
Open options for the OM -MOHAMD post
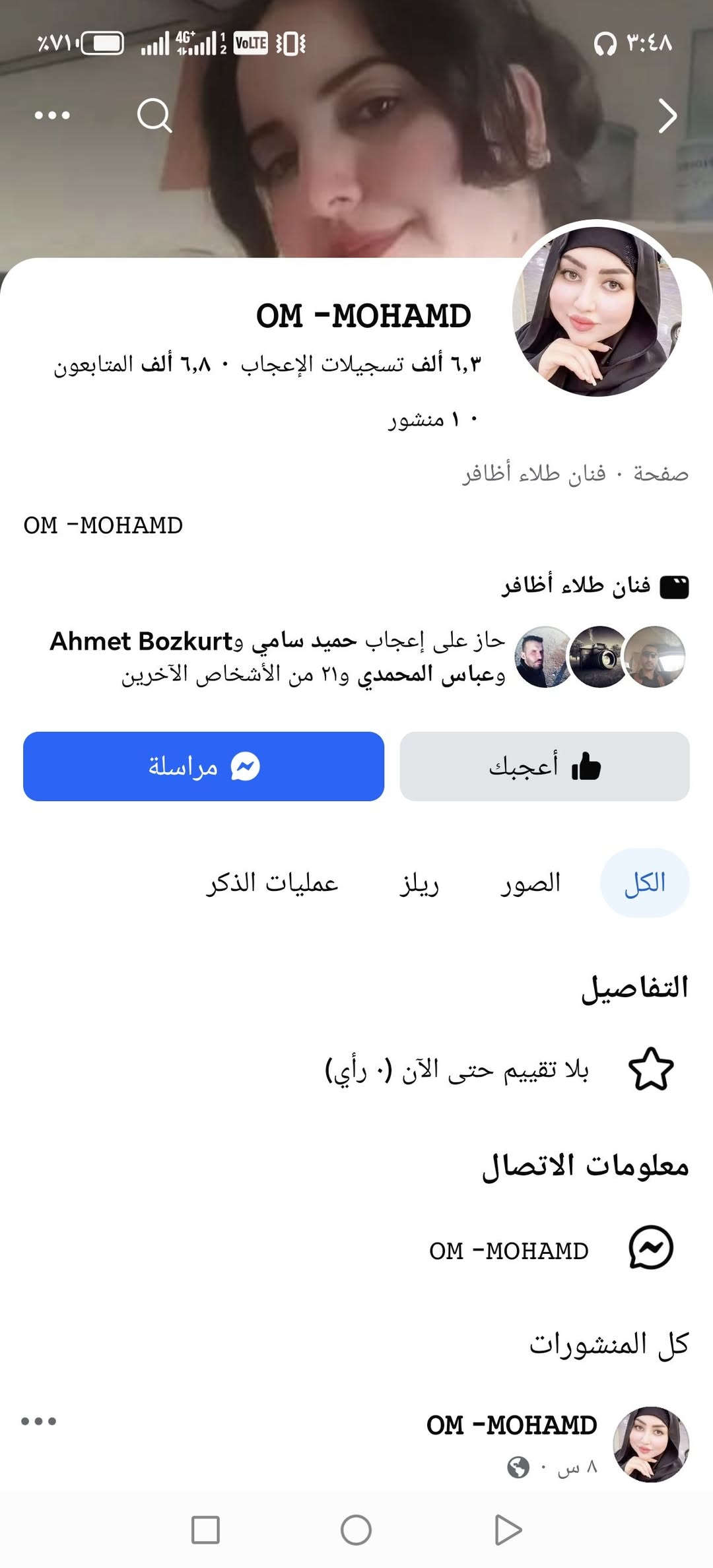(x=38, y=1421)
